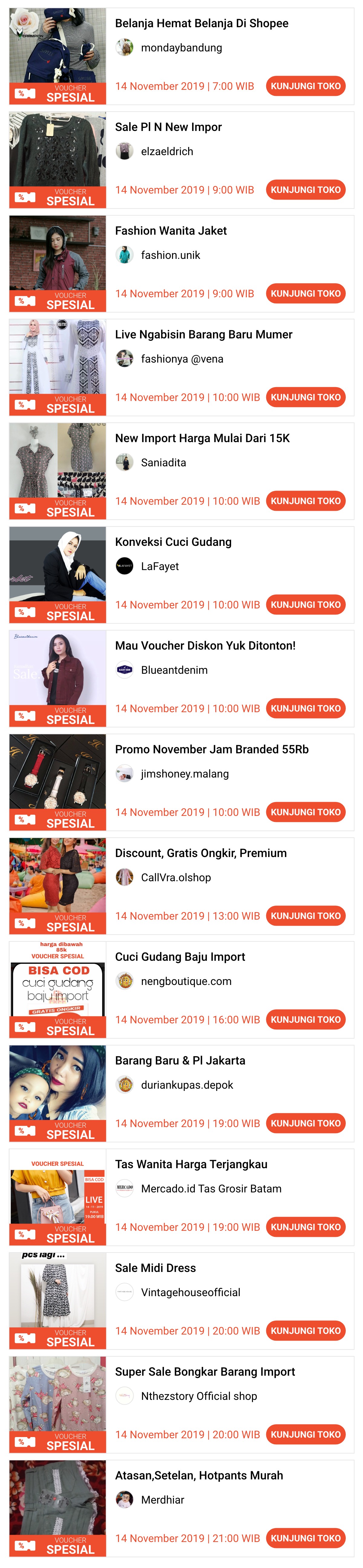Visit the Mercado.id Tas Grosir Batam store
The image size is (363, 1568).
coord(305,1227)
